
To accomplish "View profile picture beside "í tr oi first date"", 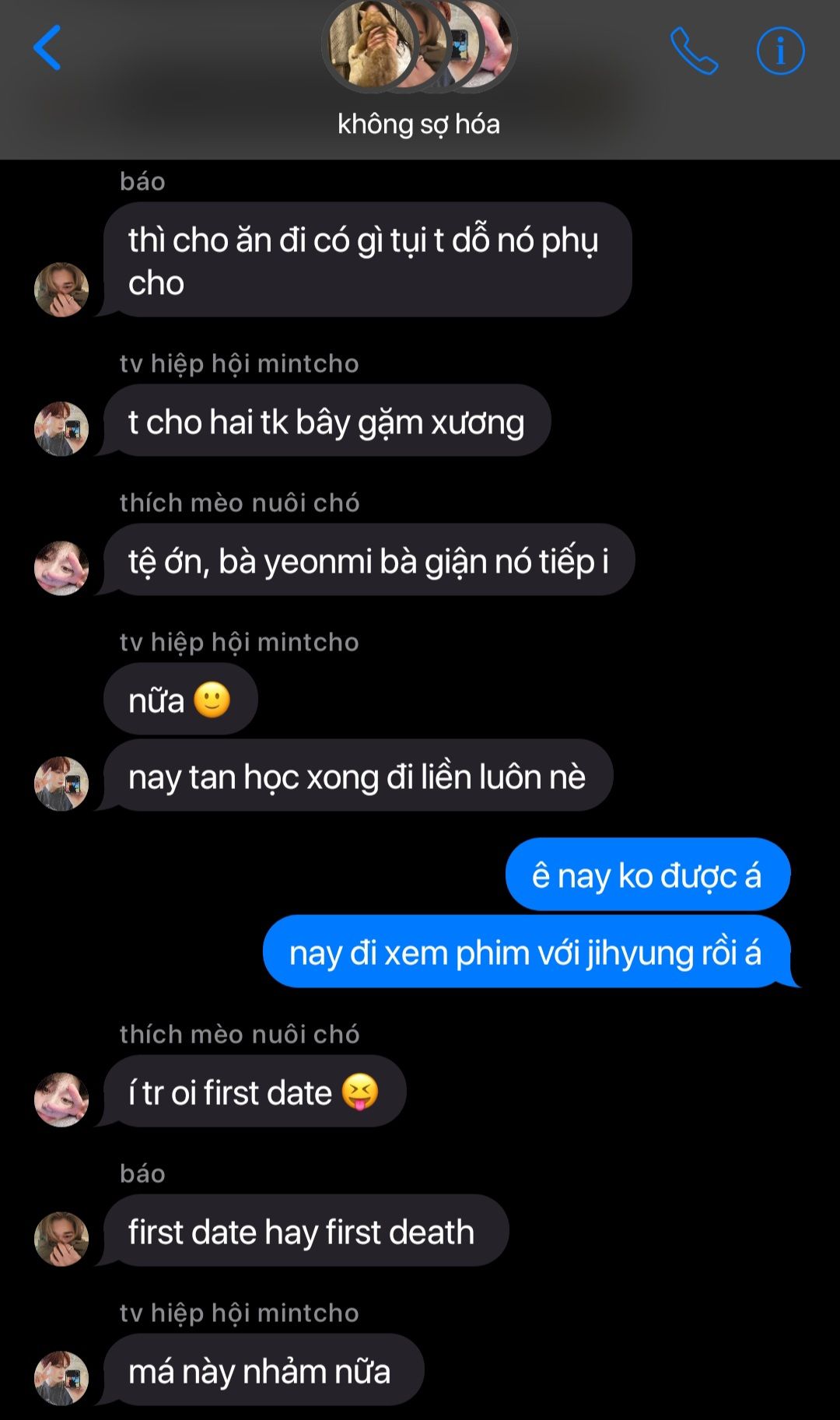I will (x=61, y=1099).
